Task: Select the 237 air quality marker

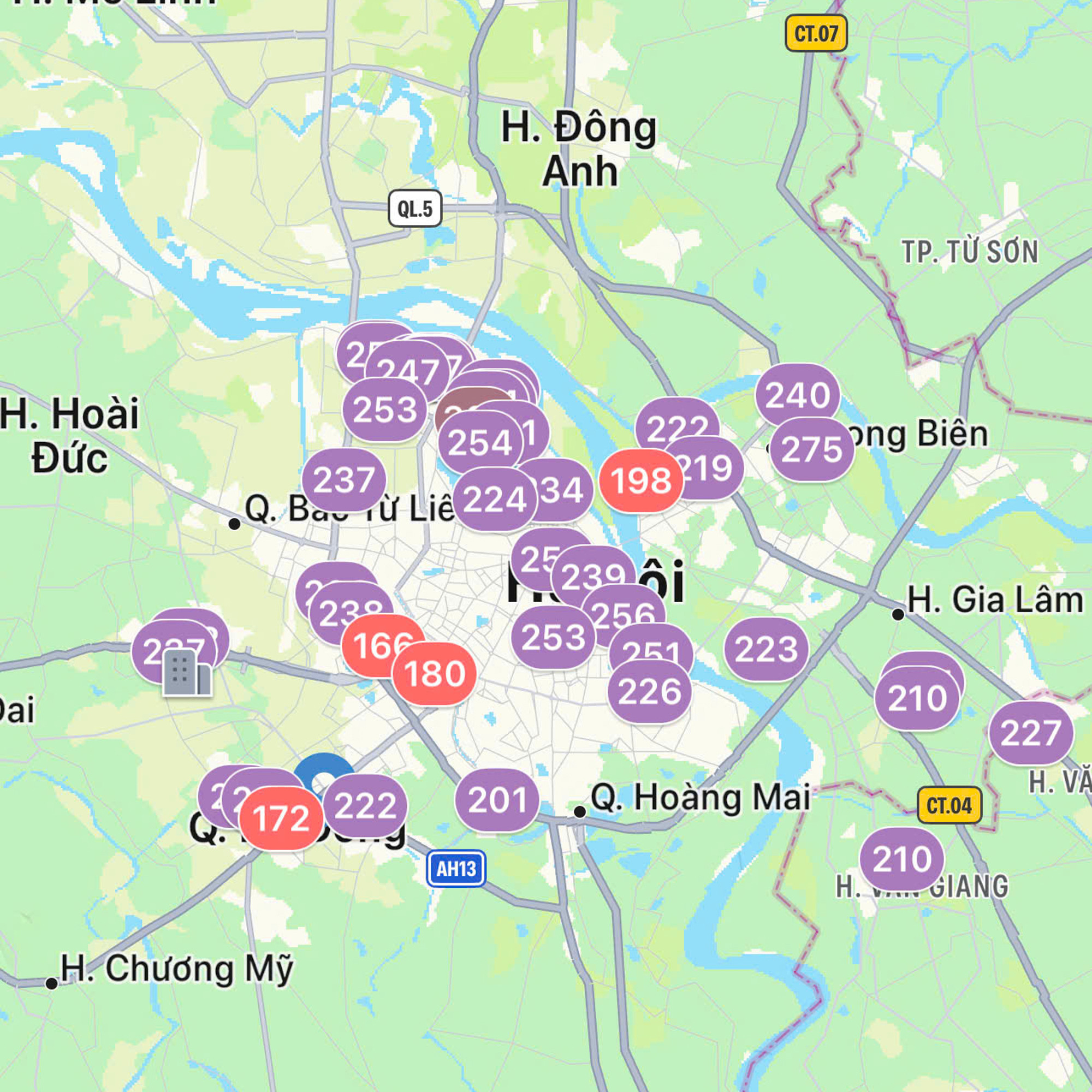Action: (x=343, y=480)
